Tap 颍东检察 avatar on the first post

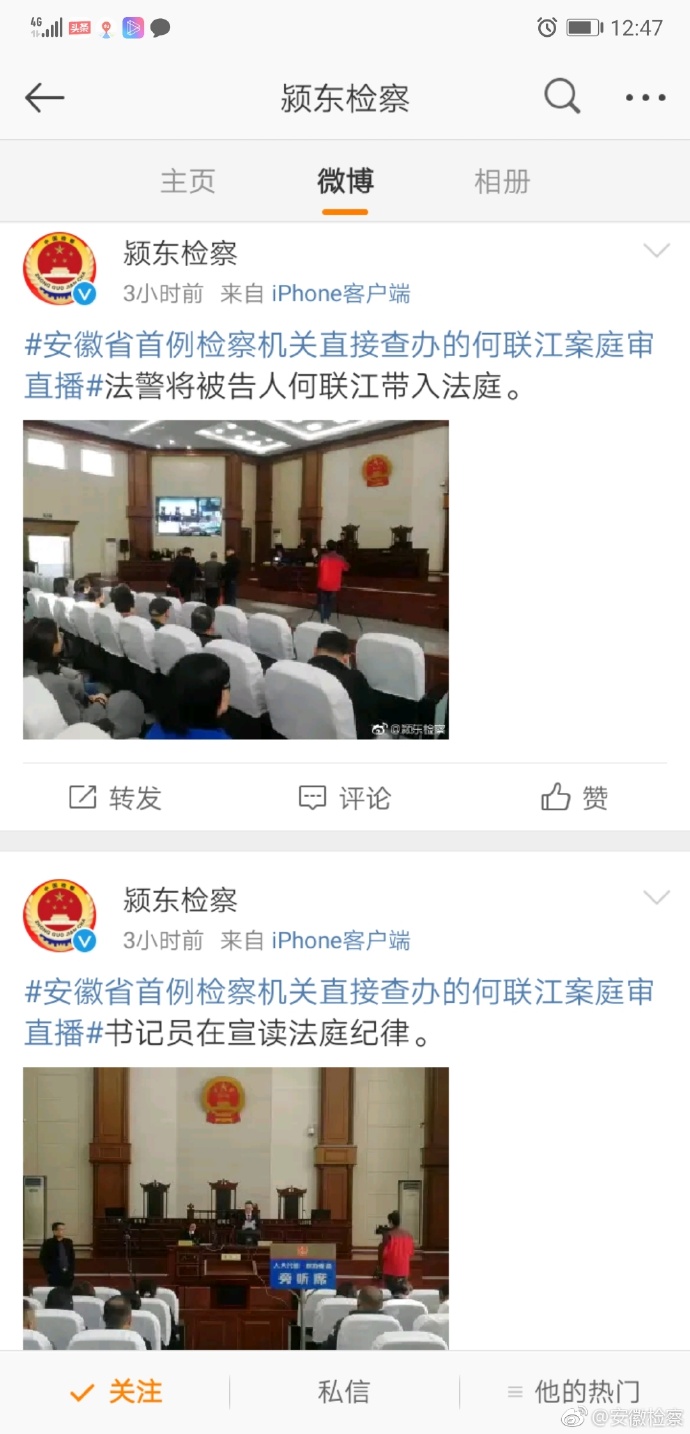(60, 269)
